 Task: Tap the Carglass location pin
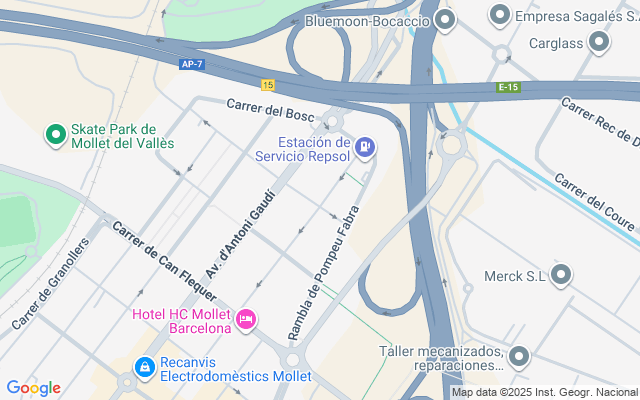click(599, 43)
